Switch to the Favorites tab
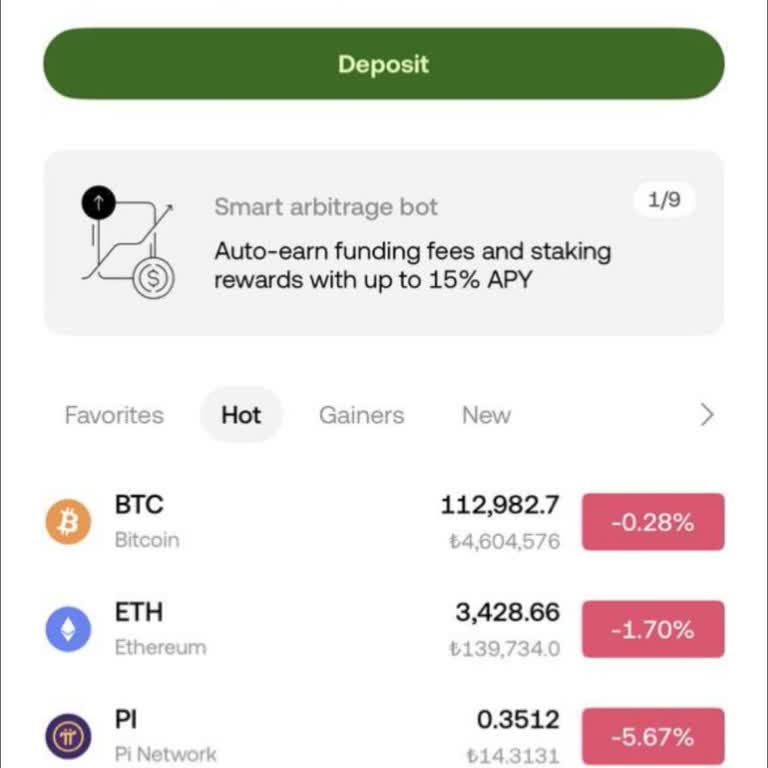The width and height of the screenshot is (768, 768). [x=114, y=415]
